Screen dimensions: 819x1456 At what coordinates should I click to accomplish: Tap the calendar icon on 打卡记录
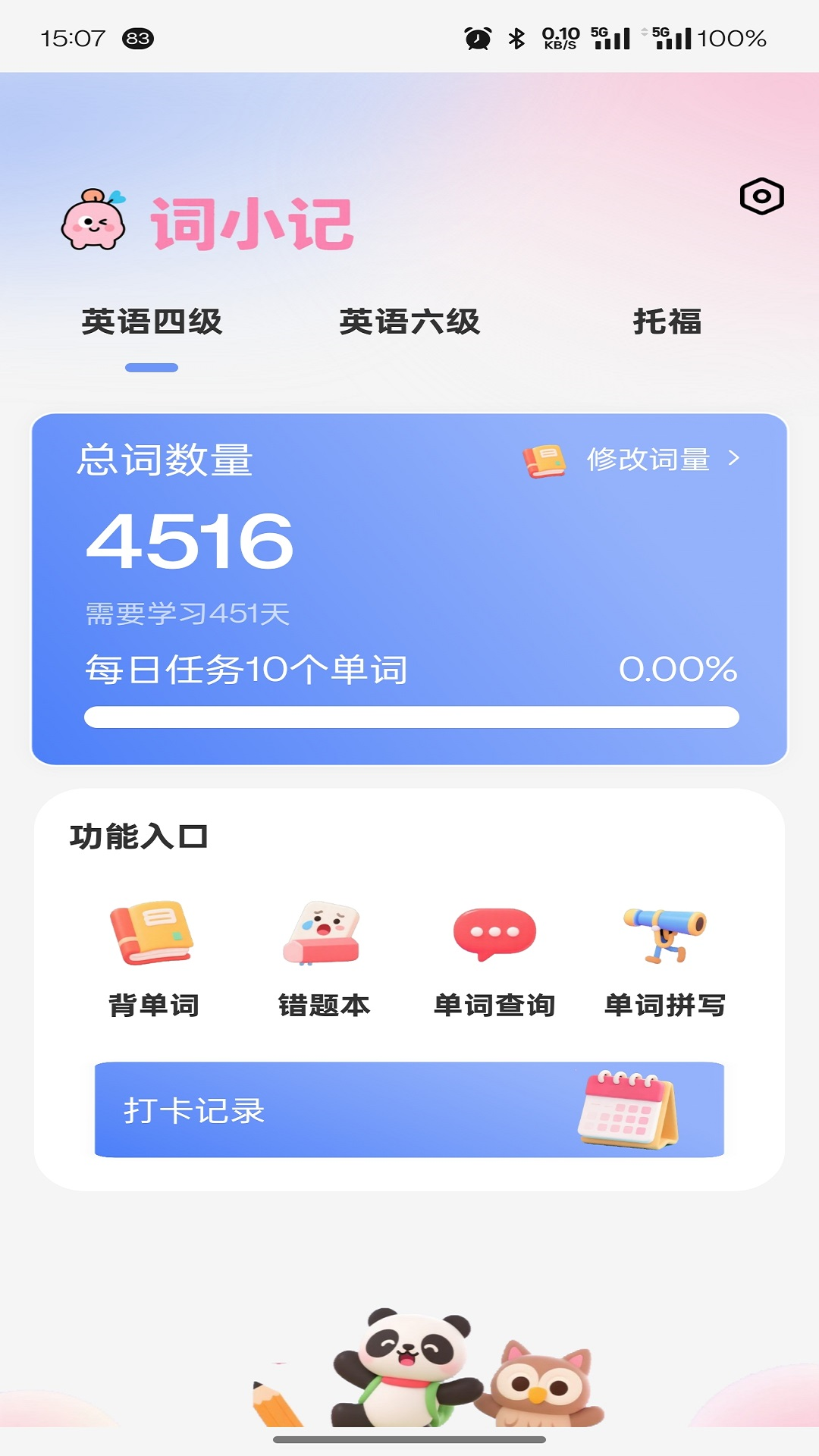click(x=628, y=1107)
